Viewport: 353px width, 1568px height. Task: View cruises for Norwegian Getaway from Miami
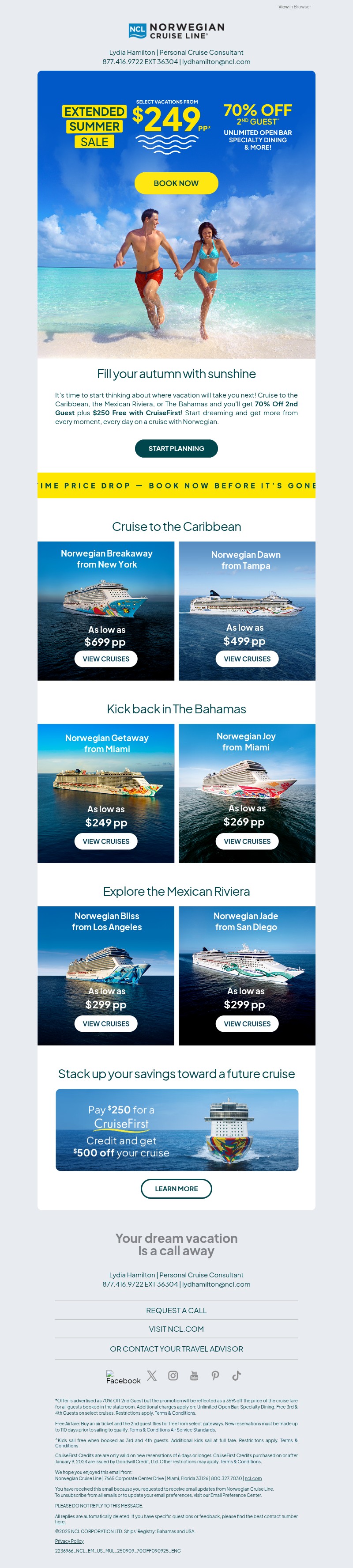click(106, 841)
